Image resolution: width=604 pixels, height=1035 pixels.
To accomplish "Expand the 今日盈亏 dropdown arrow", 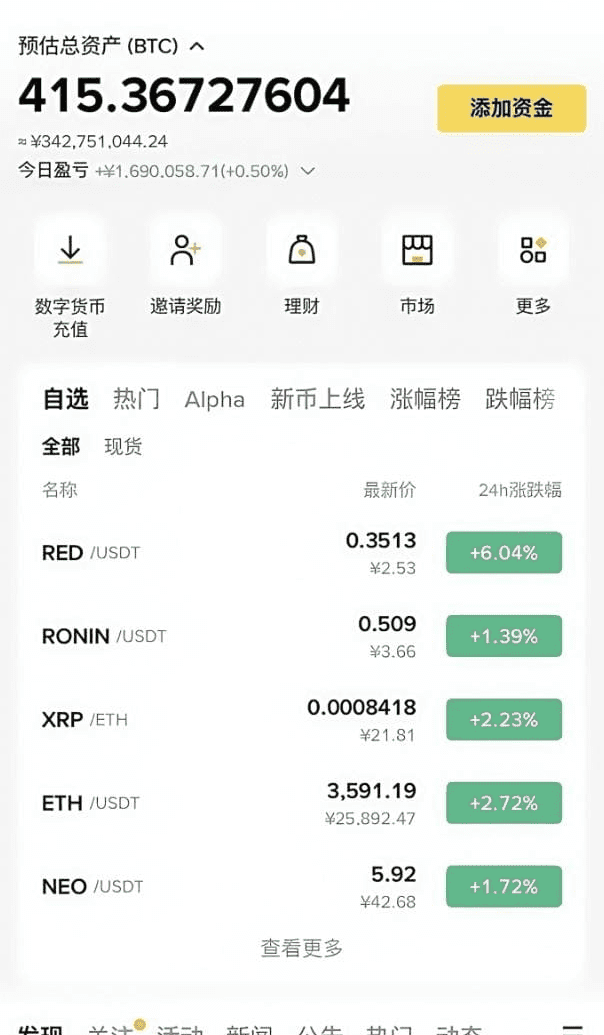I will point(308,171).
